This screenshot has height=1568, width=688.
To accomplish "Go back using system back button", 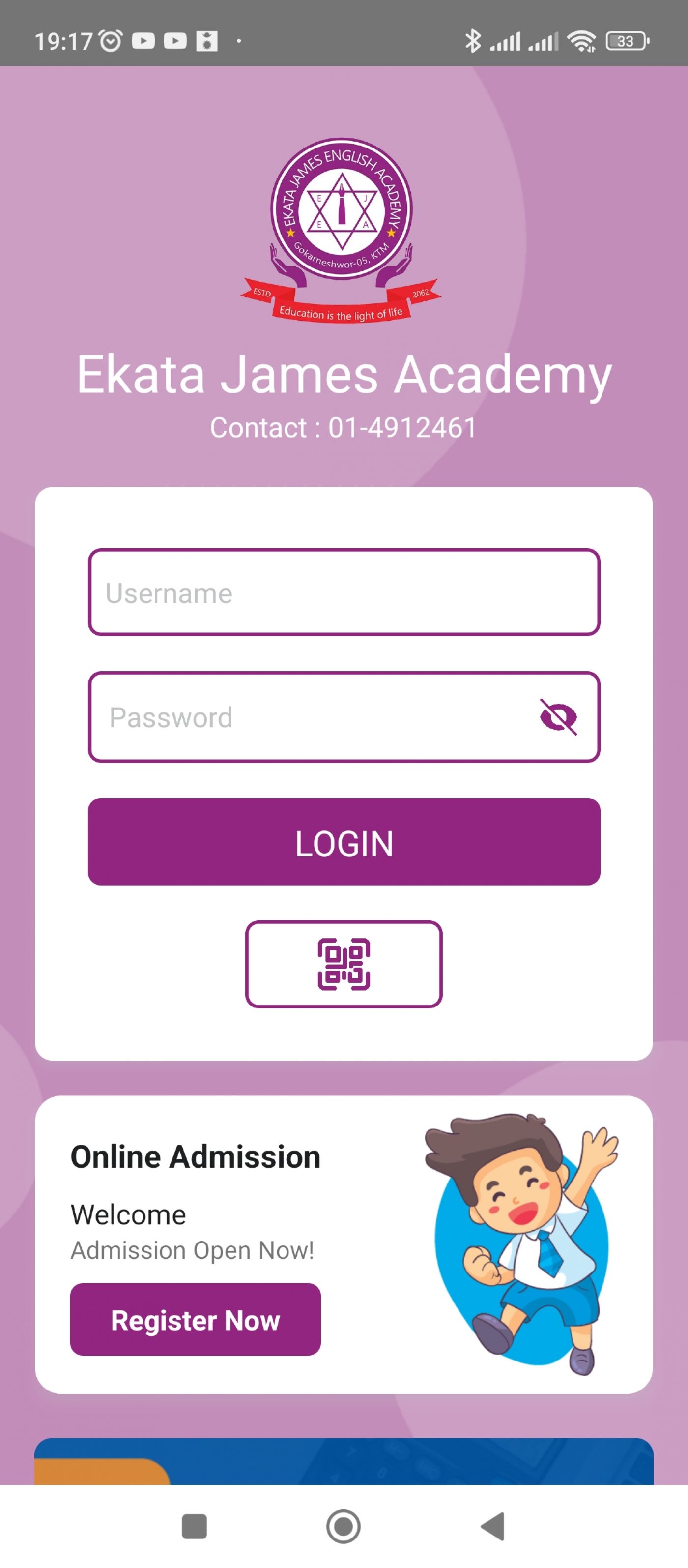I will [493, 1527].
